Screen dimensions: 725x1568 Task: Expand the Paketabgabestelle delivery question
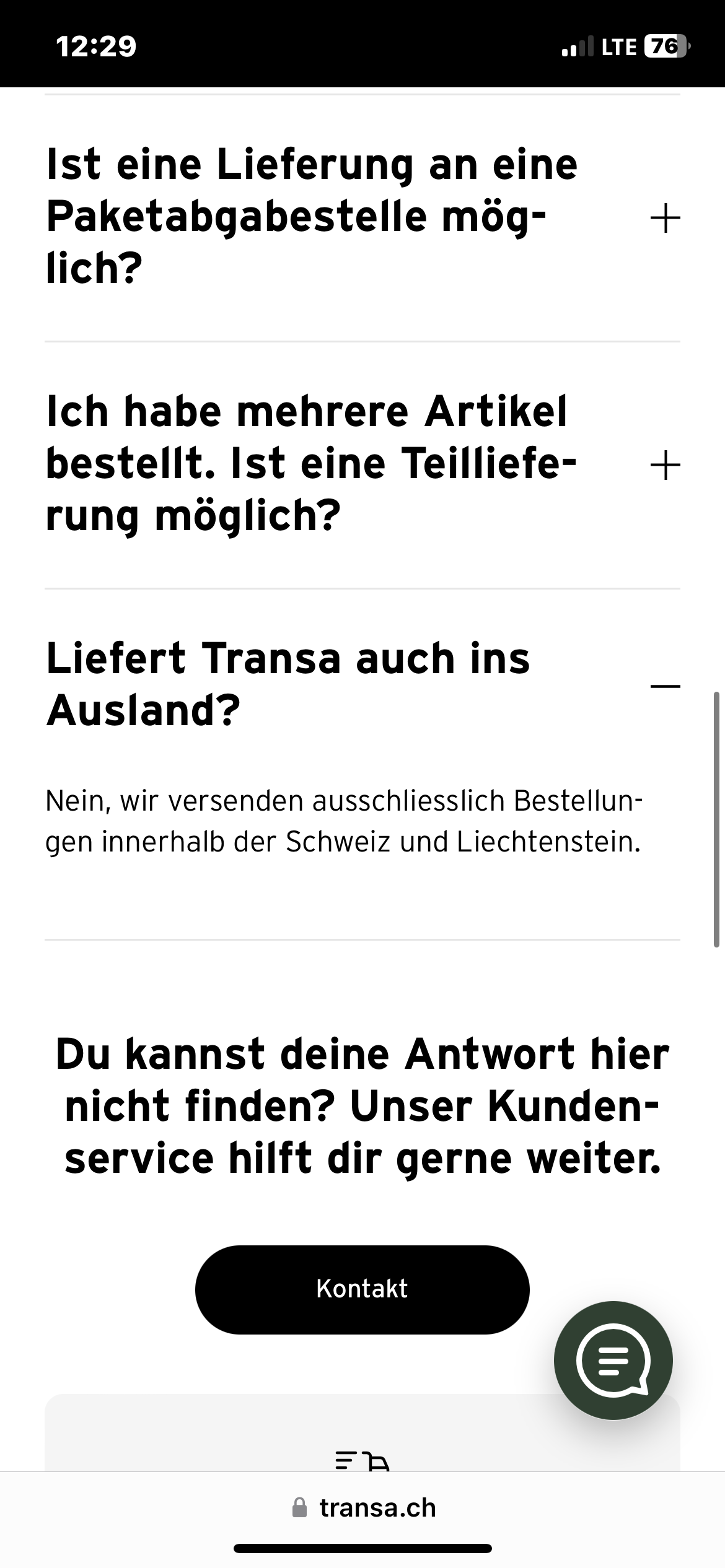click(x=665, y=219)
